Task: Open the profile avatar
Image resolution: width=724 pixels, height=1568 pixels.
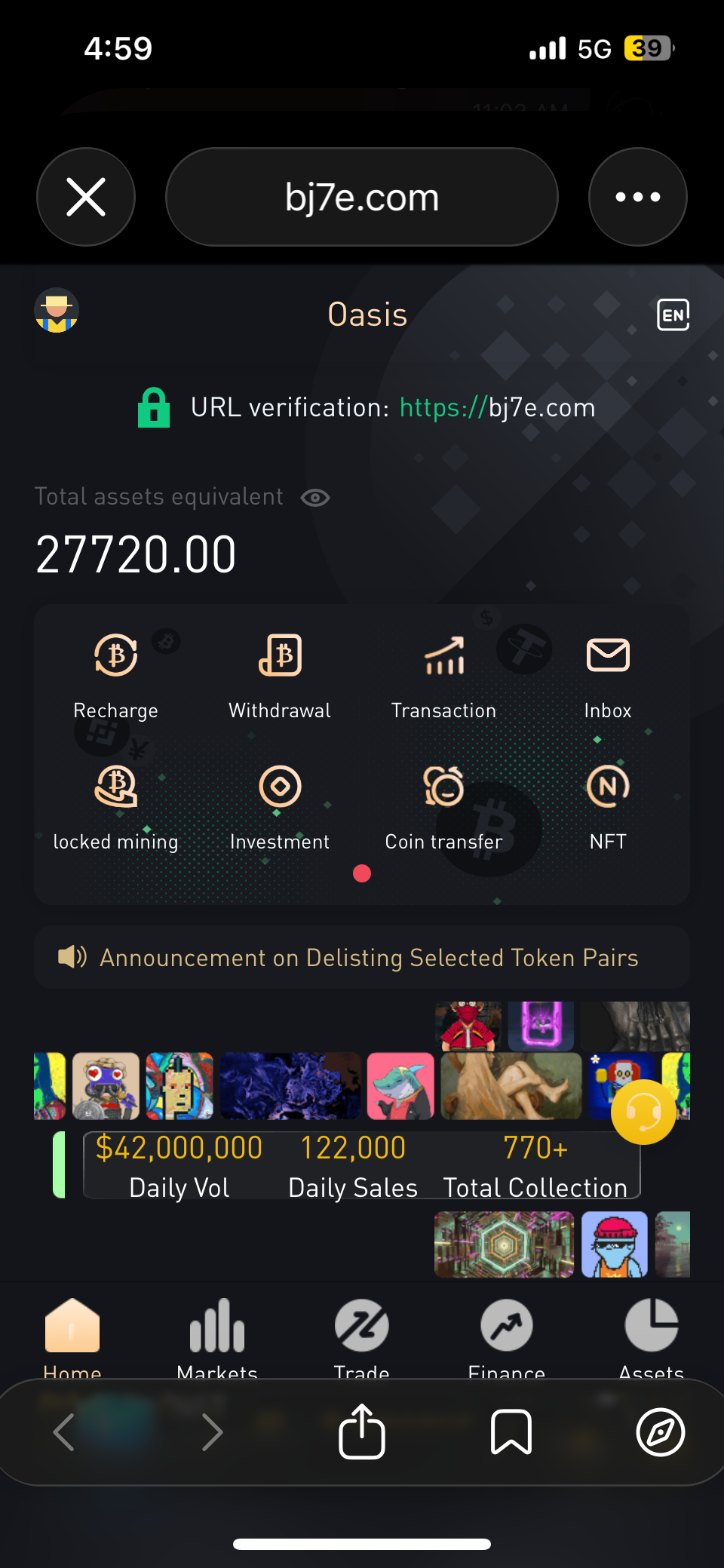Action: 57,311
